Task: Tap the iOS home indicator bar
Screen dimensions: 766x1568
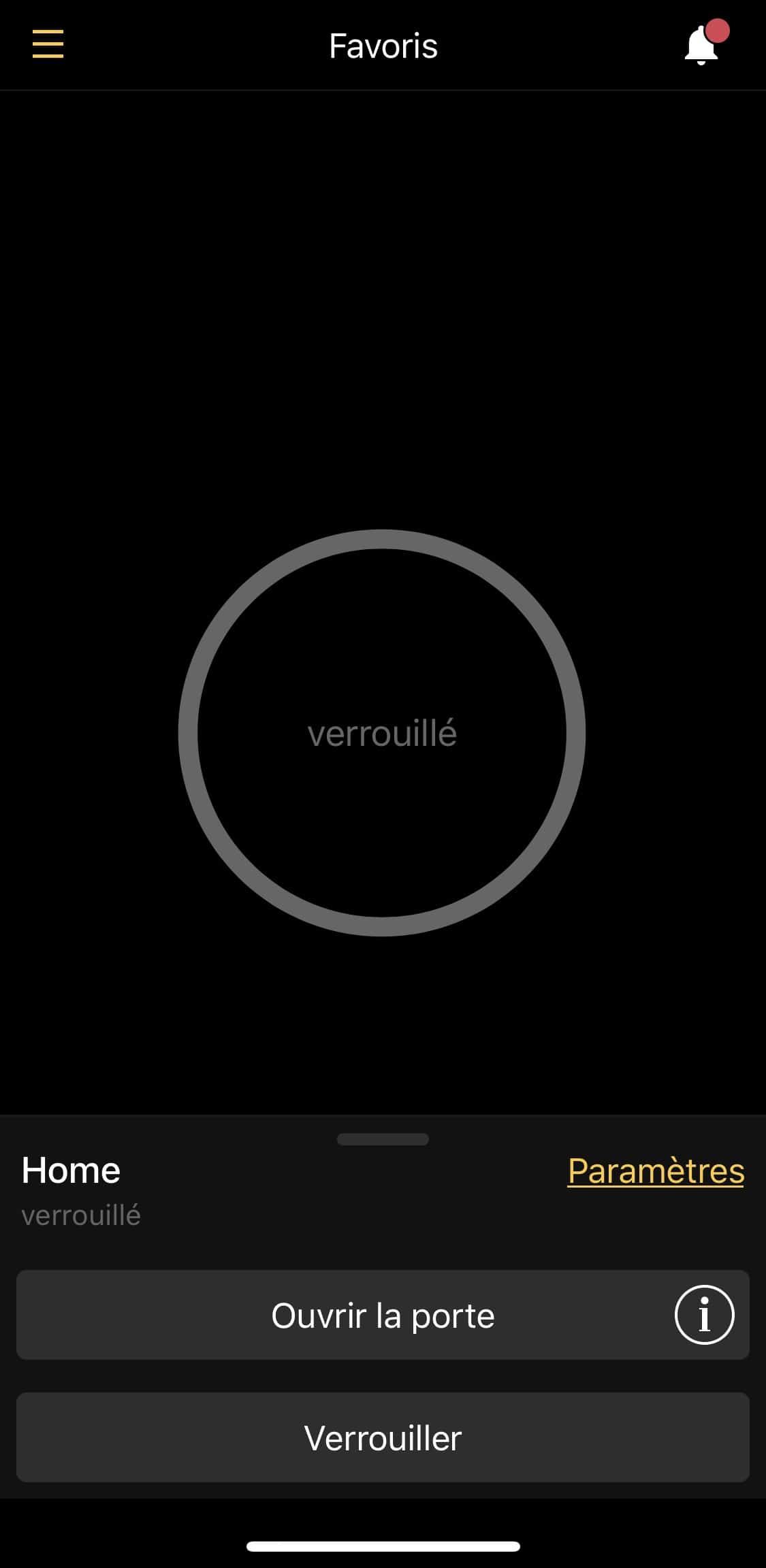Action: point(383,1546)
